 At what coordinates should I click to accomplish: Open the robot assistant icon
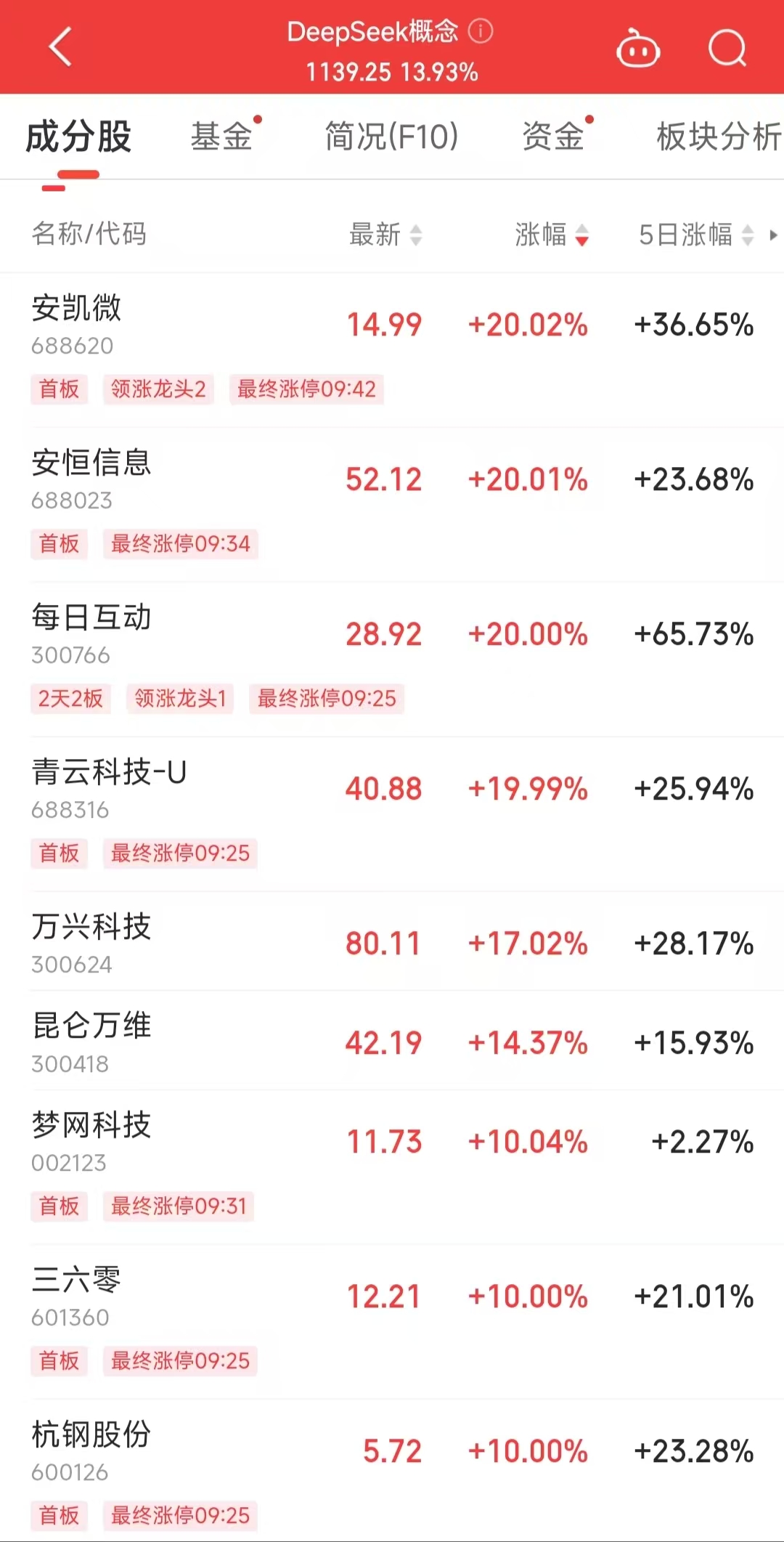pos(638,49)
